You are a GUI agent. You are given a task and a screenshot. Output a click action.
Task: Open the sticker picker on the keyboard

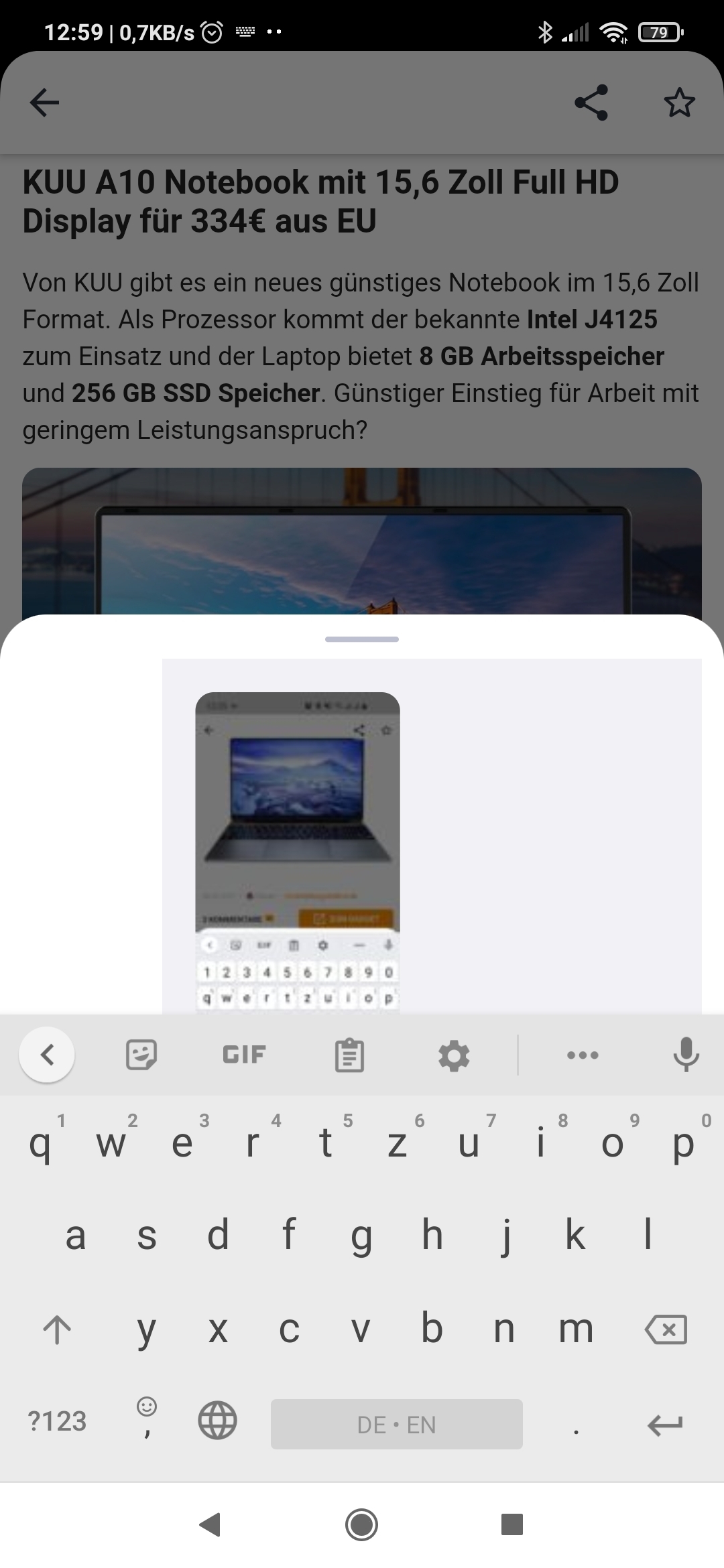141,1055
